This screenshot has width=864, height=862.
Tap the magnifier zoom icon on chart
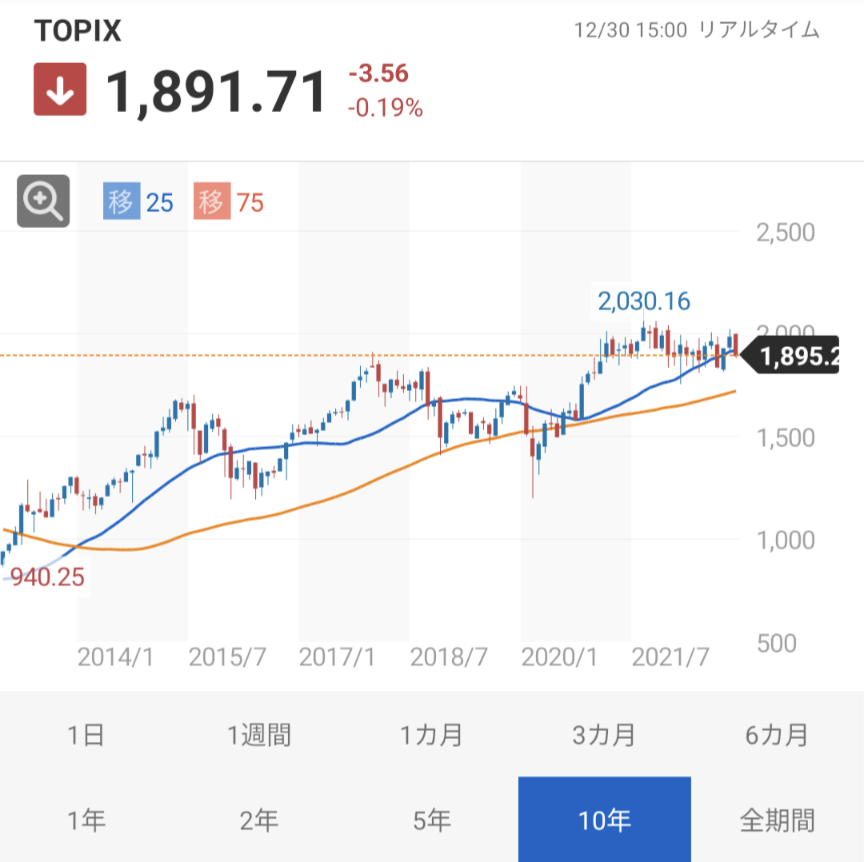43,202
